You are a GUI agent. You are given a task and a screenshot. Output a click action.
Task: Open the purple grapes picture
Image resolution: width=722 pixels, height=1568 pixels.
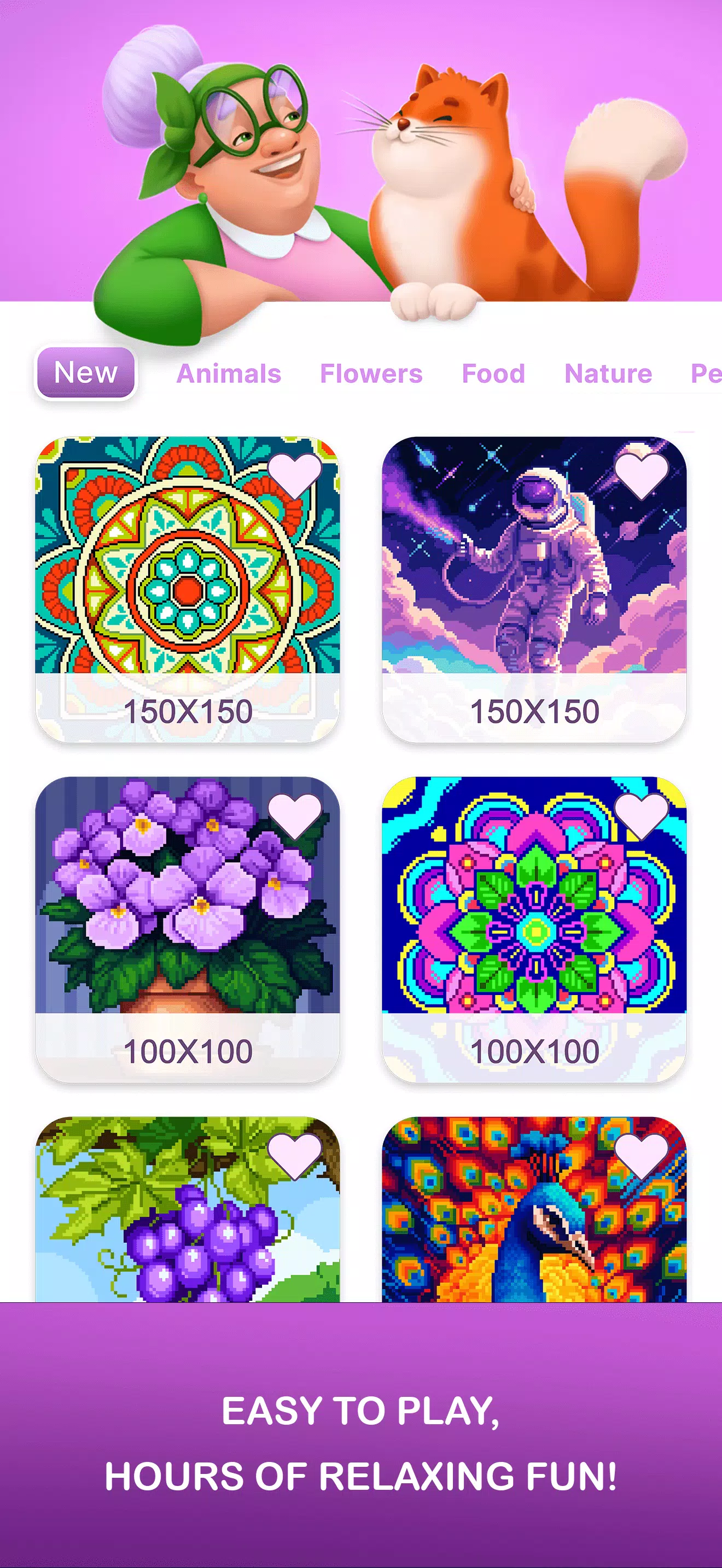(187, 1224)
